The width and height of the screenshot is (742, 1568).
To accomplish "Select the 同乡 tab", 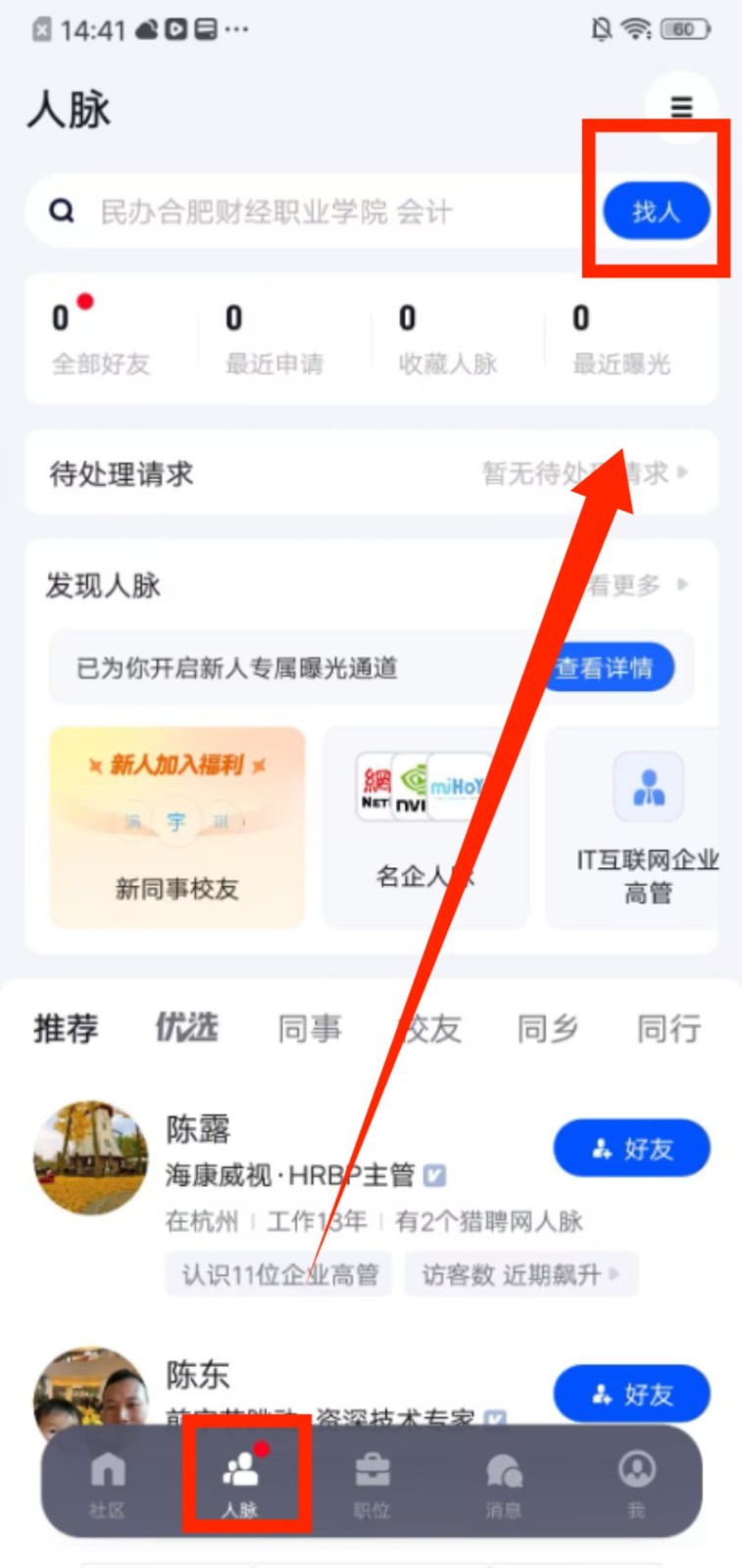I will tap(548, 1029).
